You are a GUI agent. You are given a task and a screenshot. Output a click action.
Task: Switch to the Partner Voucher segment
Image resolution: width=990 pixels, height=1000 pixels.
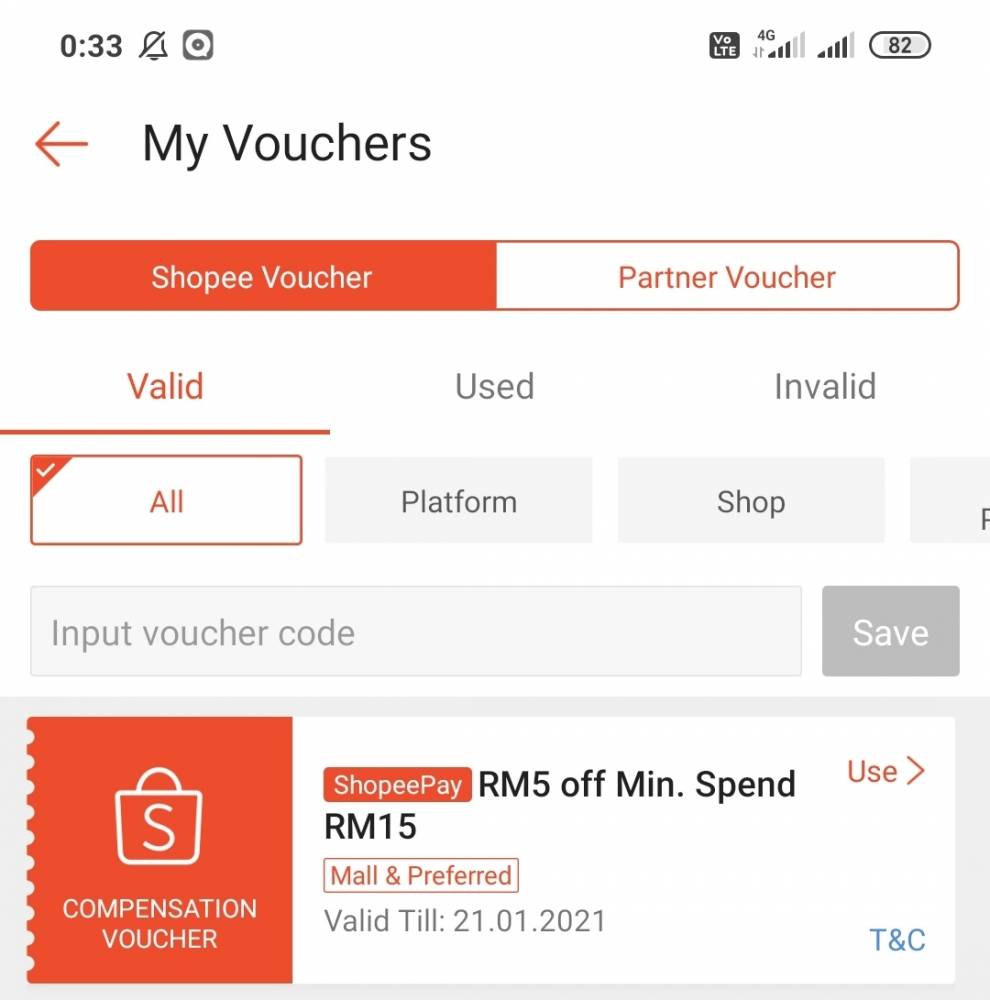point(727,277)
